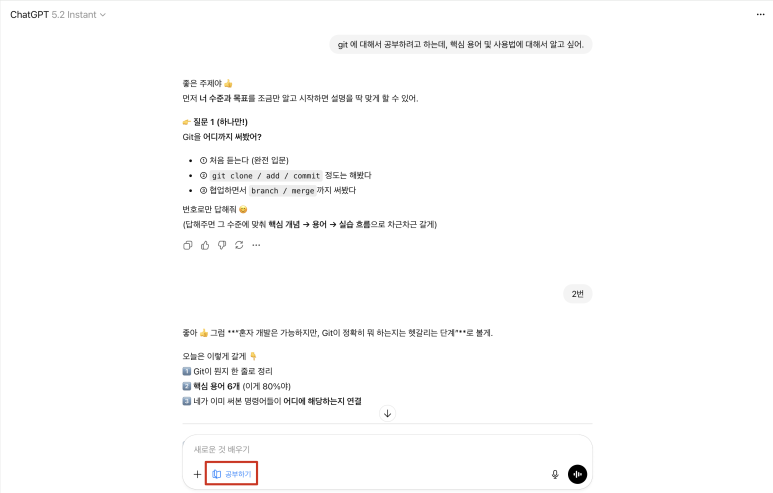Give a thumbs up to the response

coord(205,245)
